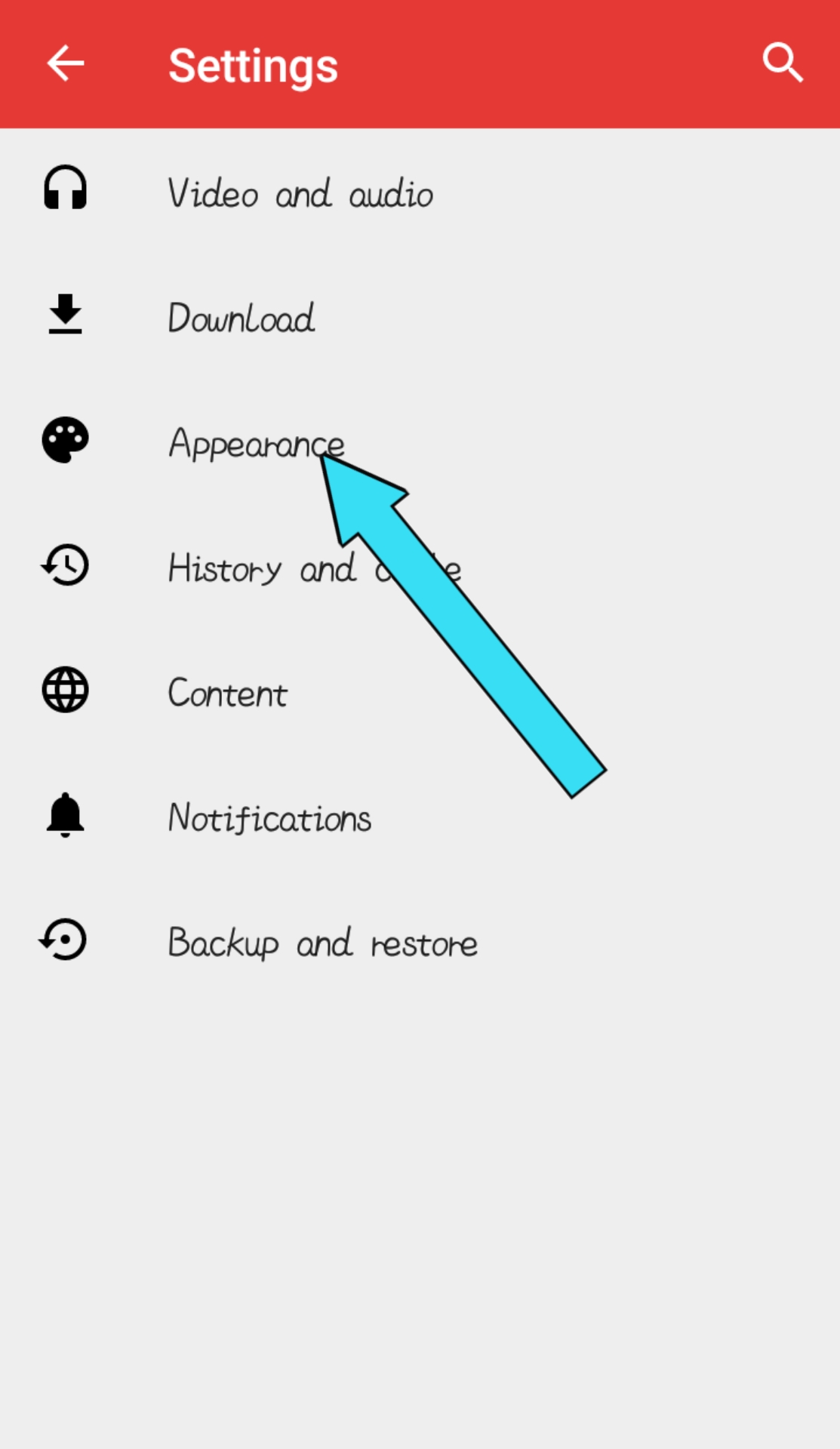
Task: Open Content settings
Action: 227,692
